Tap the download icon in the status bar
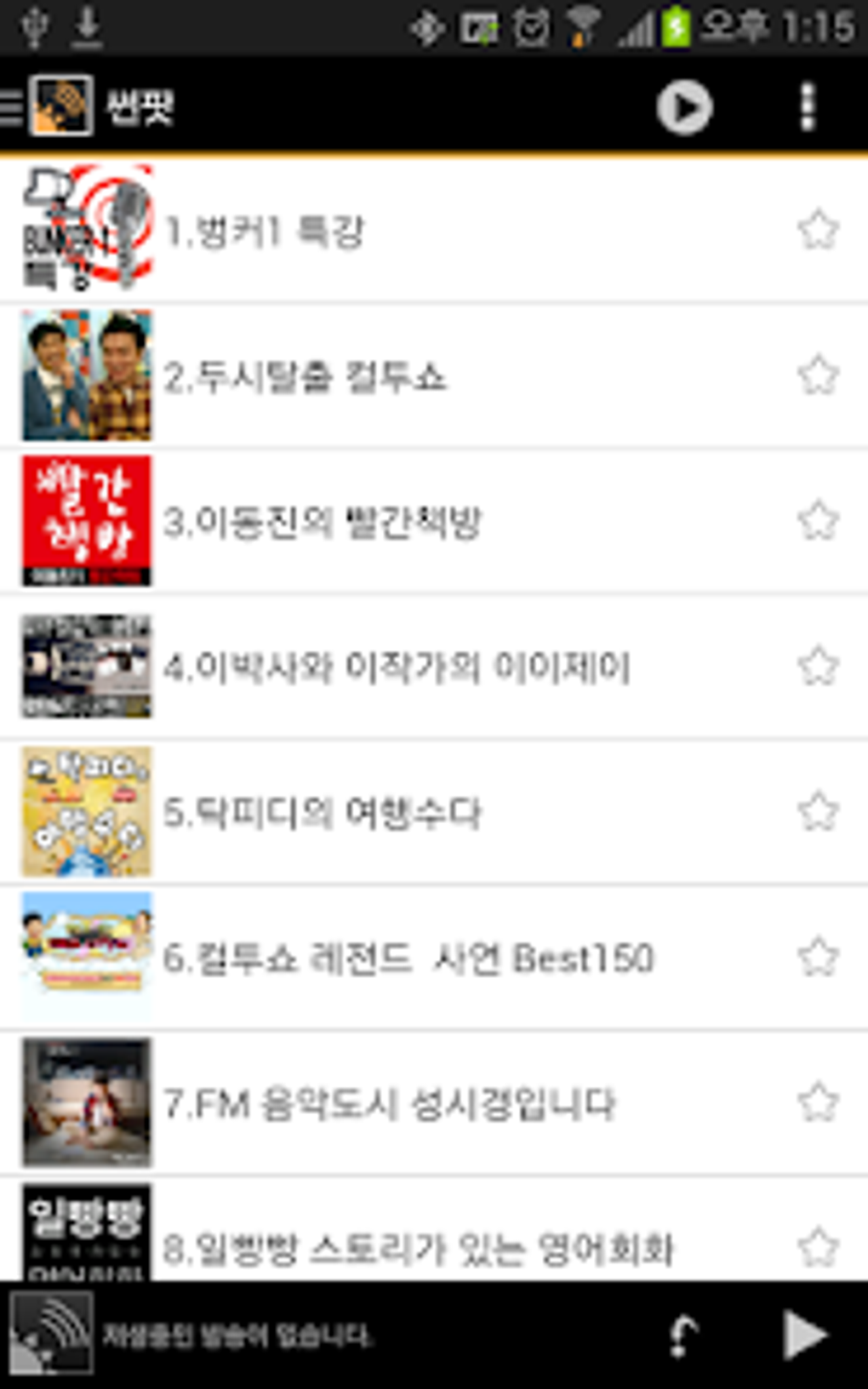 (85, 26)
